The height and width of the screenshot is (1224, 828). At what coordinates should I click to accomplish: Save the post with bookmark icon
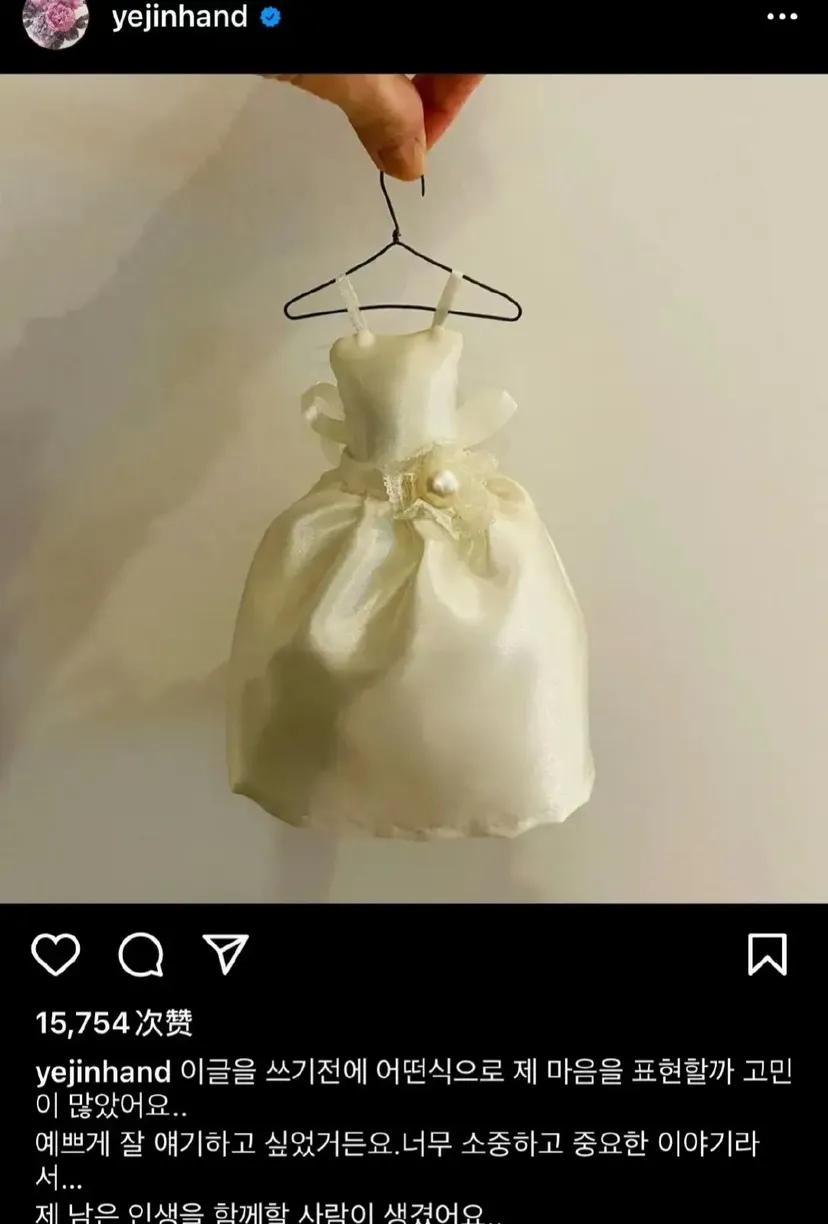(767, 955)
